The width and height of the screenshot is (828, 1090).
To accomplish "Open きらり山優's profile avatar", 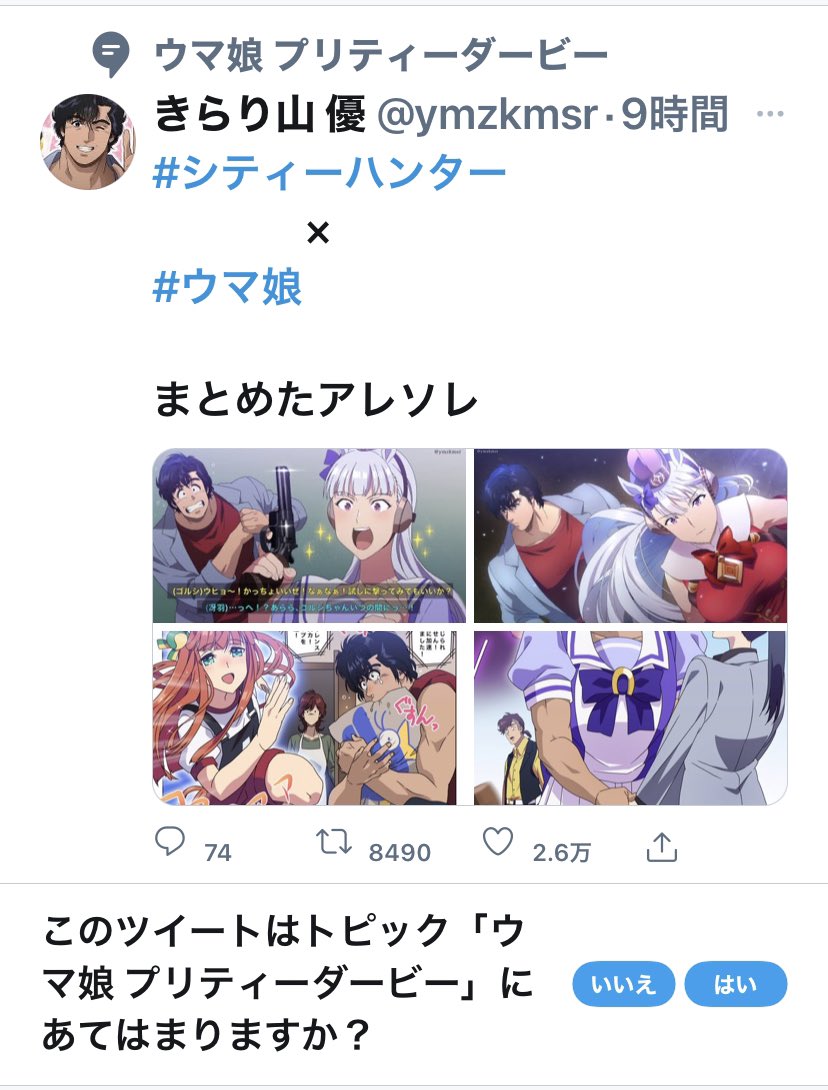I will pyautogui.click(x=88, y=142).
